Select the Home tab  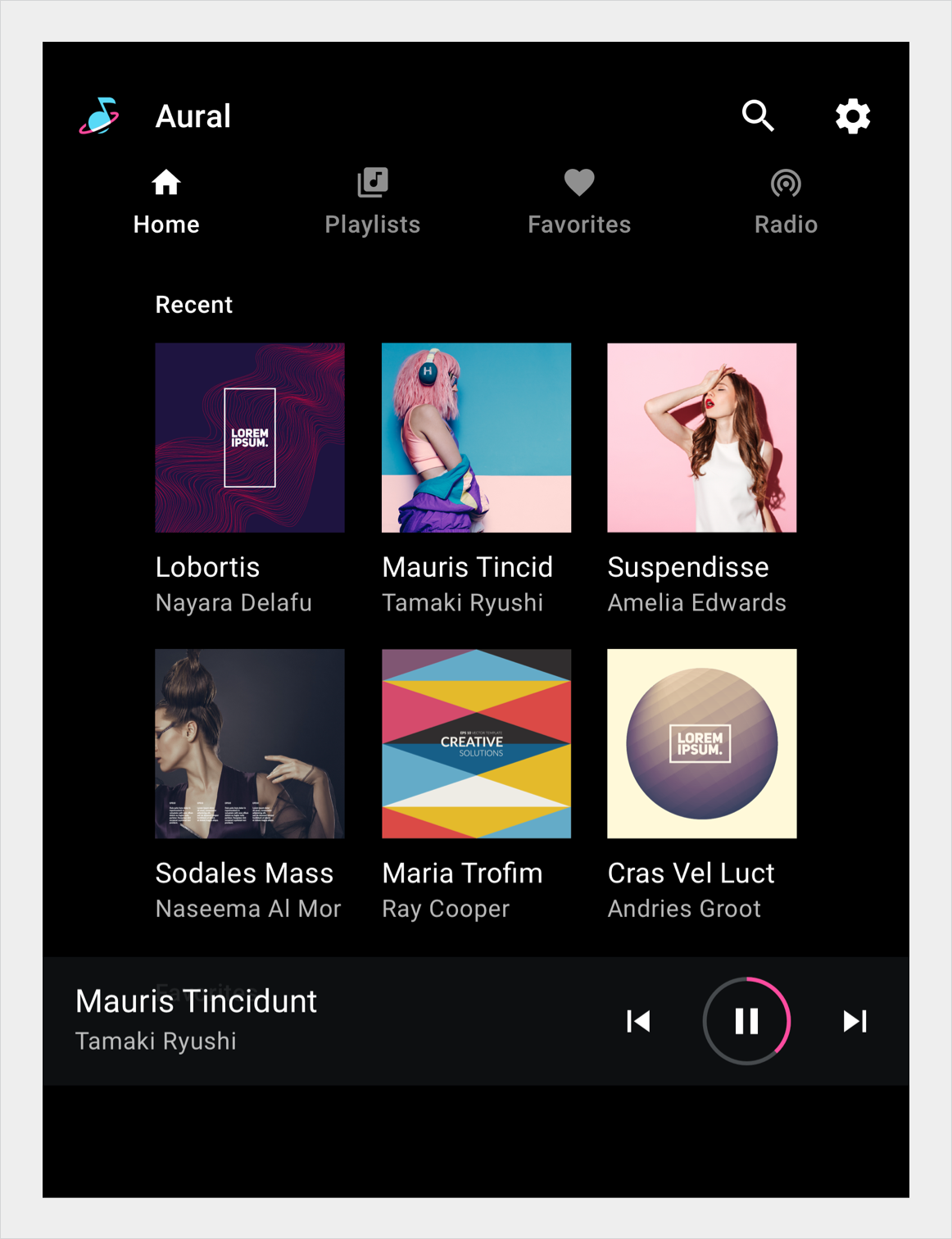point(166,202)
